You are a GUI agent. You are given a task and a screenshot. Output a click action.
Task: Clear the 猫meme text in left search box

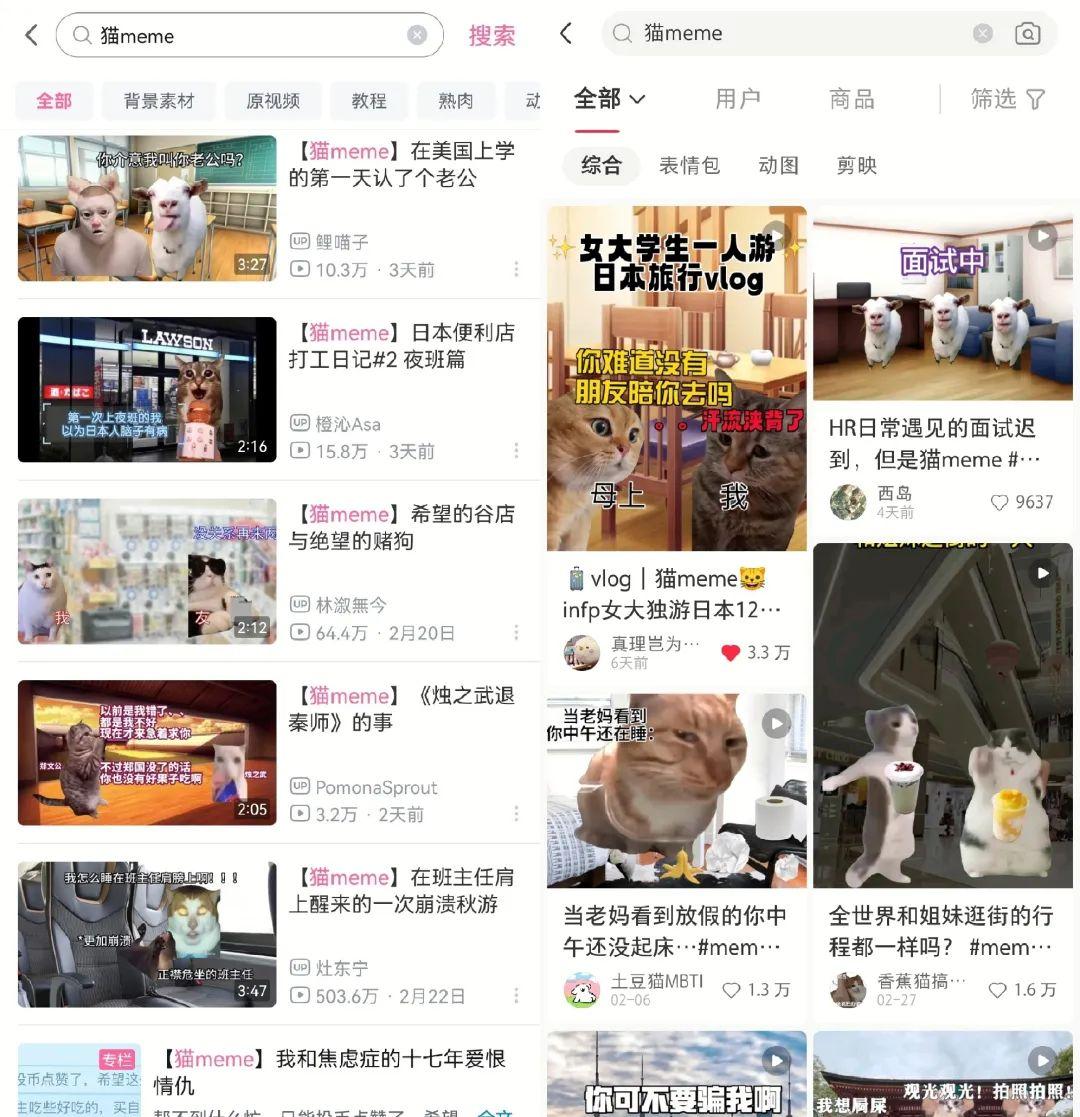click(417, 34)
